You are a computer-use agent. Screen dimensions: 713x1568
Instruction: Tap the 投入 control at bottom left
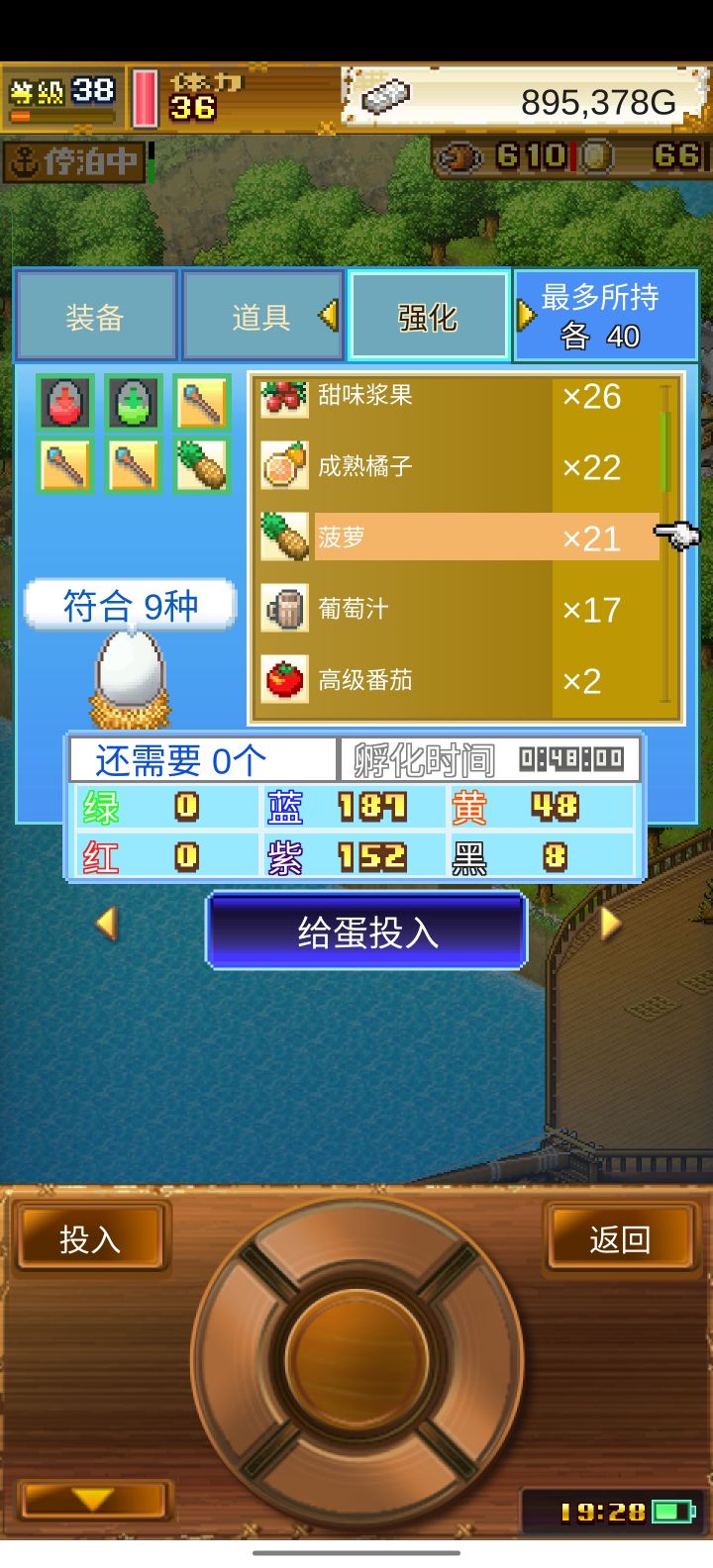coord(89,1237)
